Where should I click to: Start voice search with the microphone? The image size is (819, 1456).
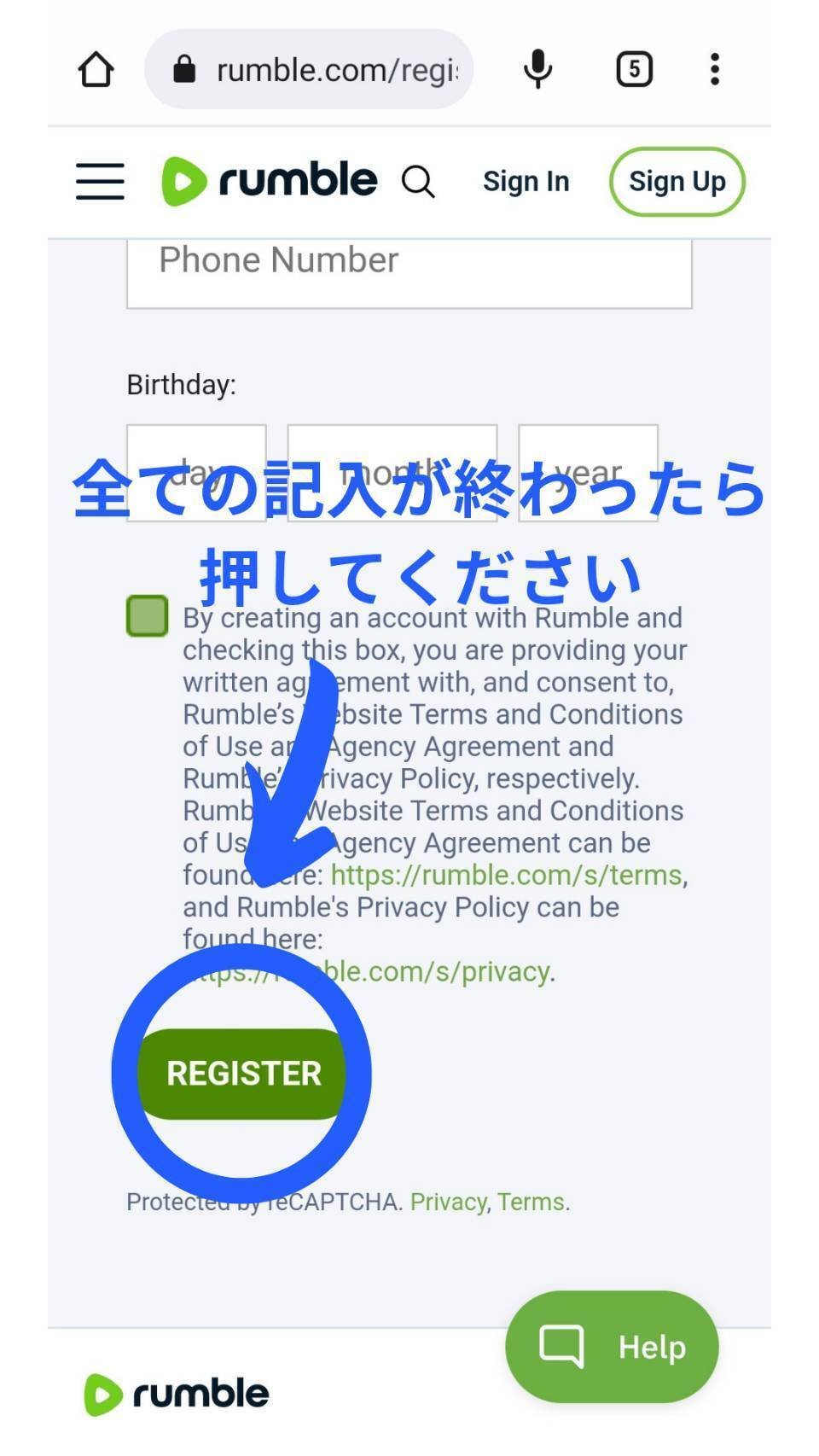pos(537,69)
